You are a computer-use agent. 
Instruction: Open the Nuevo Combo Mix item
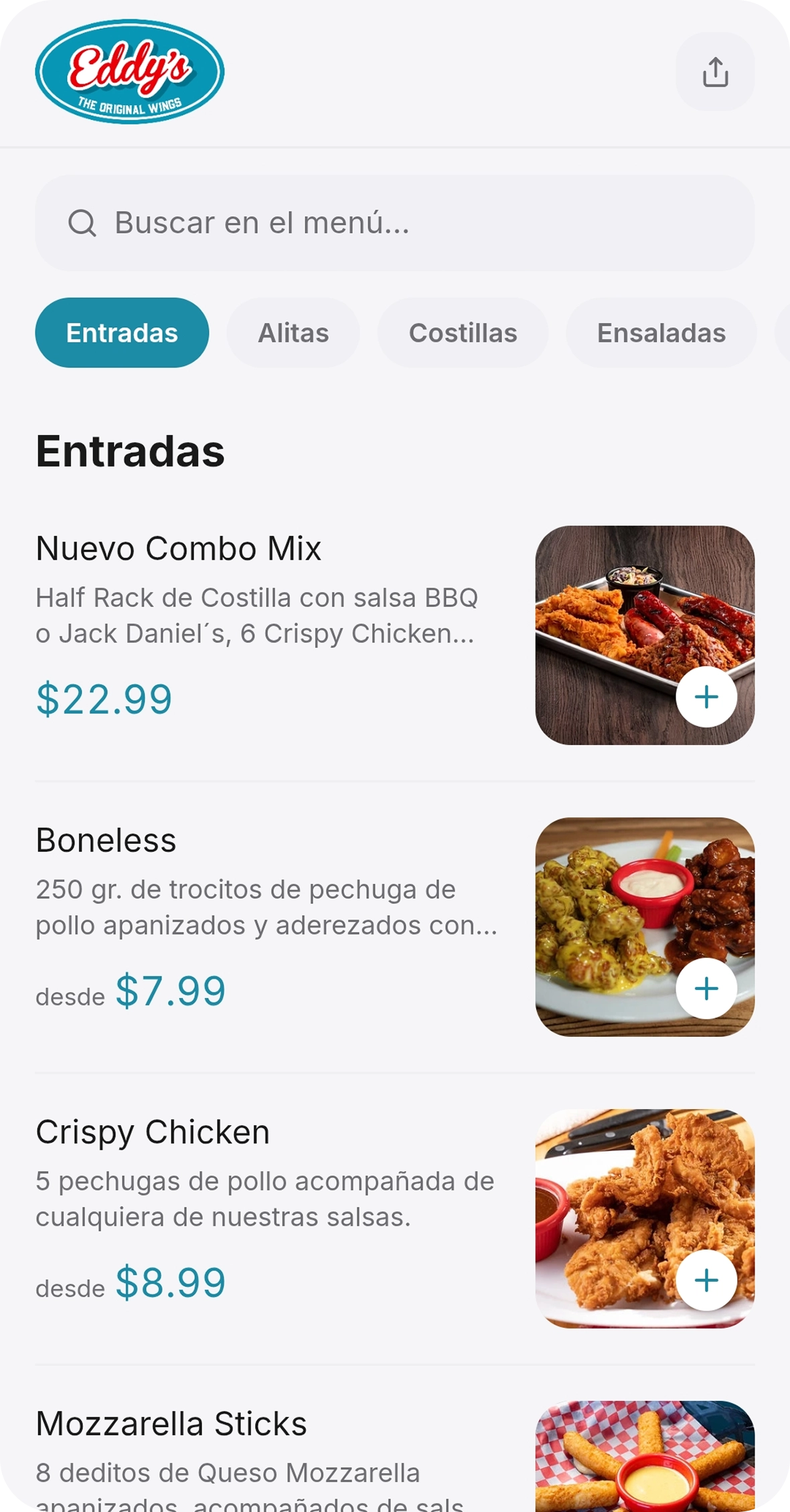click(395, 635)
